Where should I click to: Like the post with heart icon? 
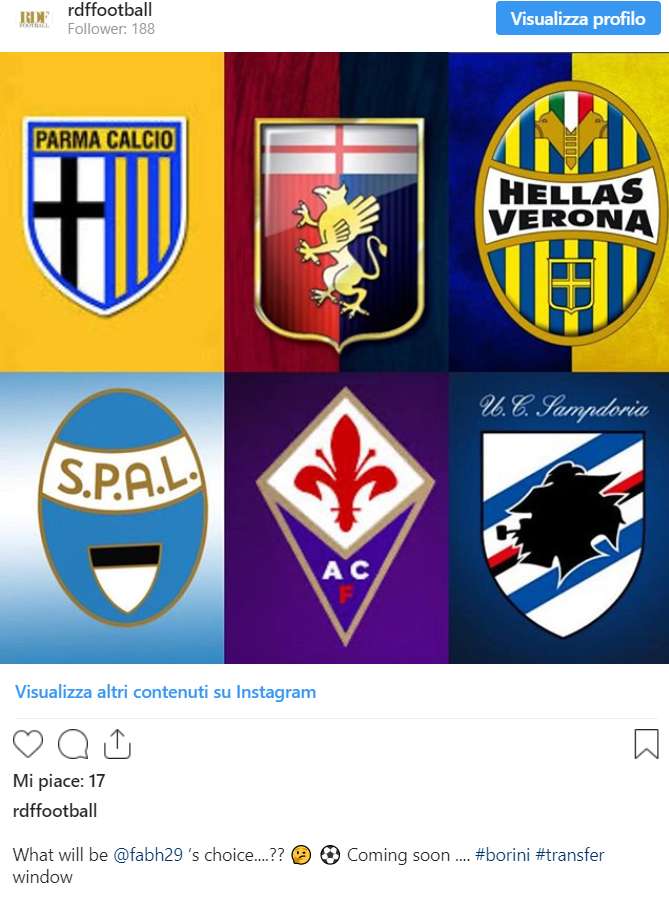tap(28, 744)
